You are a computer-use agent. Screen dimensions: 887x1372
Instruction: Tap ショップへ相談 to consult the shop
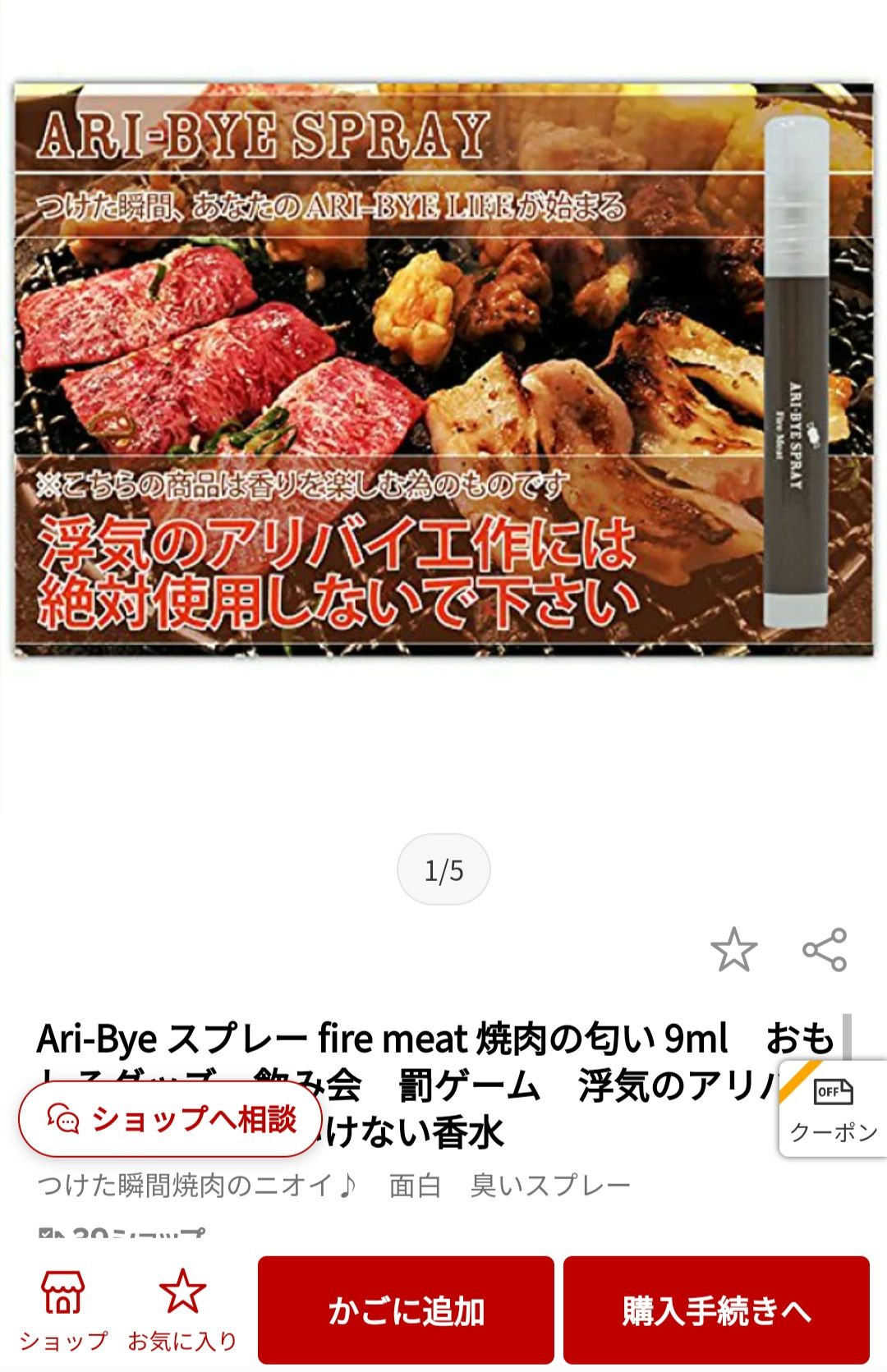170,1119
